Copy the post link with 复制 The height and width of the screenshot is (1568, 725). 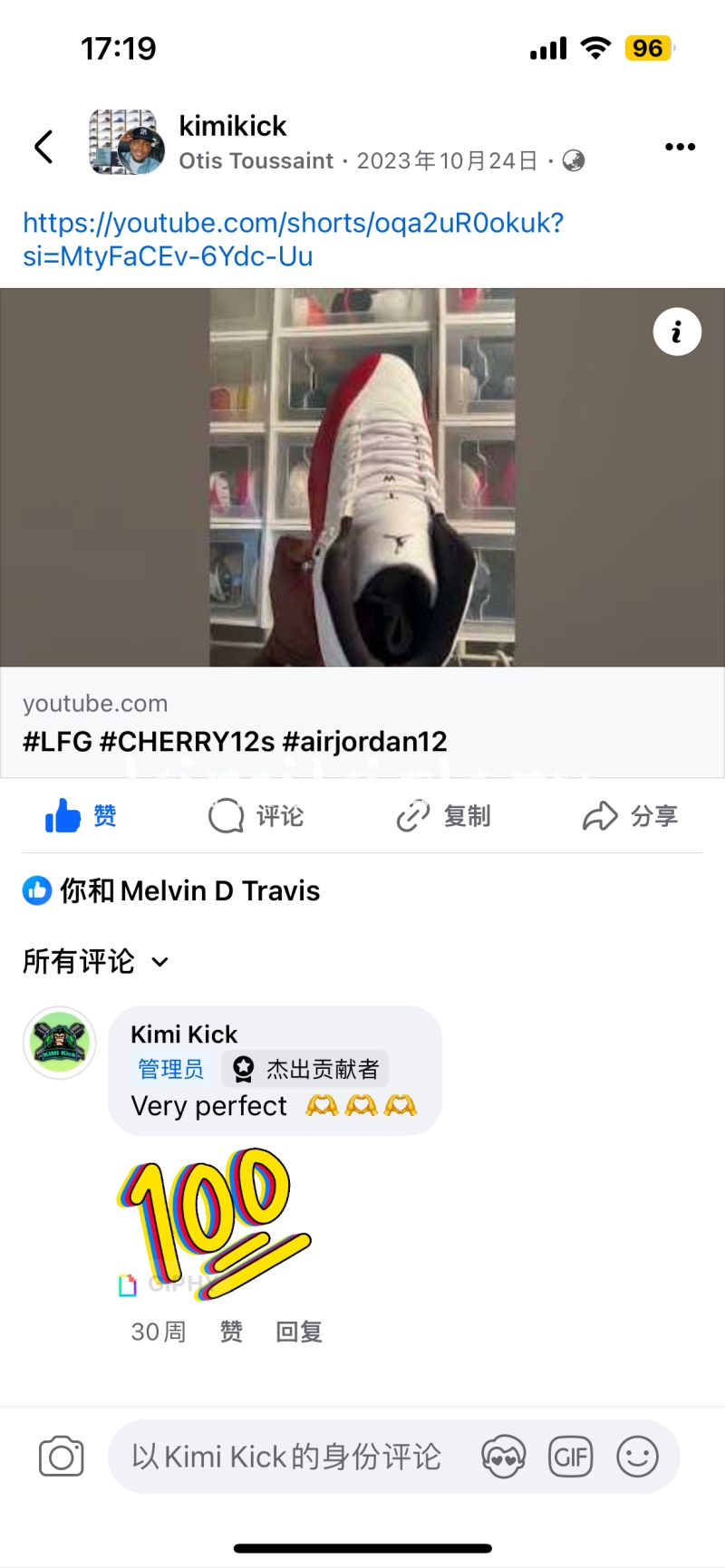pos(443,816)
